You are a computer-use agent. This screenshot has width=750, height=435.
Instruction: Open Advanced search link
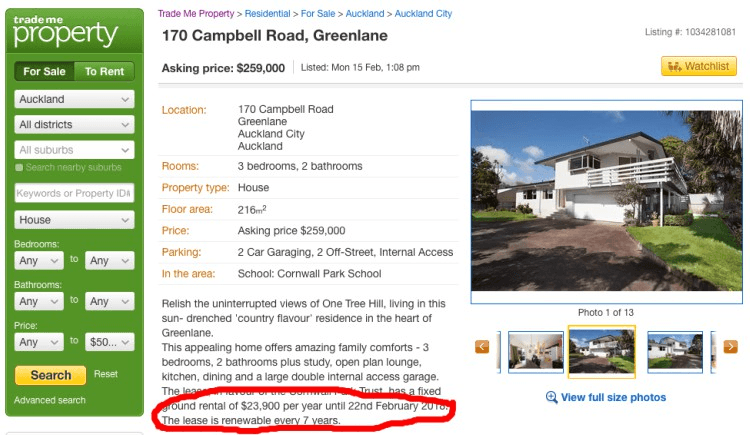click(50, 400)
